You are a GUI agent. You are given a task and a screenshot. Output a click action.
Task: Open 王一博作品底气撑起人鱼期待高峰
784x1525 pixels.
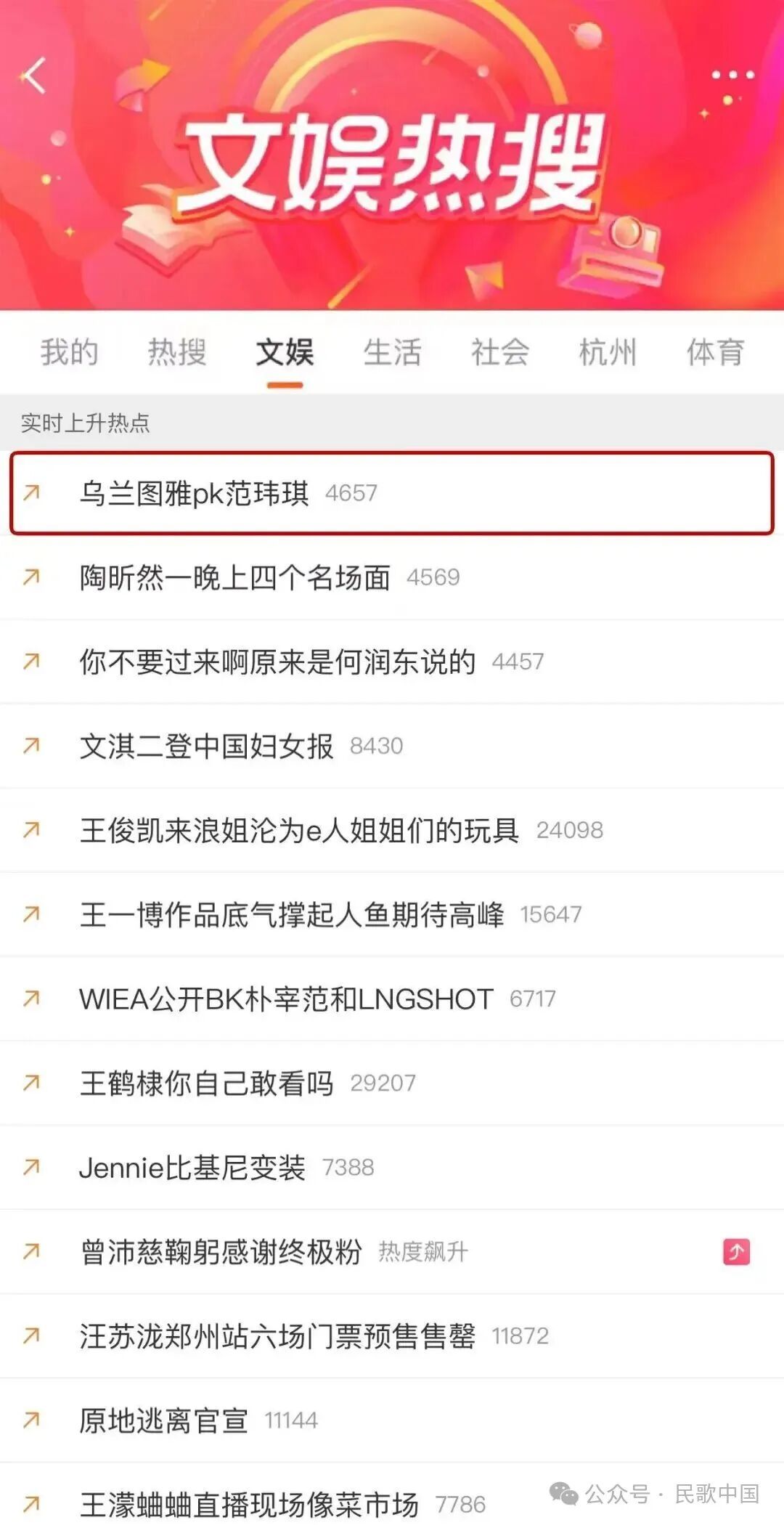(x=292, y=914)
